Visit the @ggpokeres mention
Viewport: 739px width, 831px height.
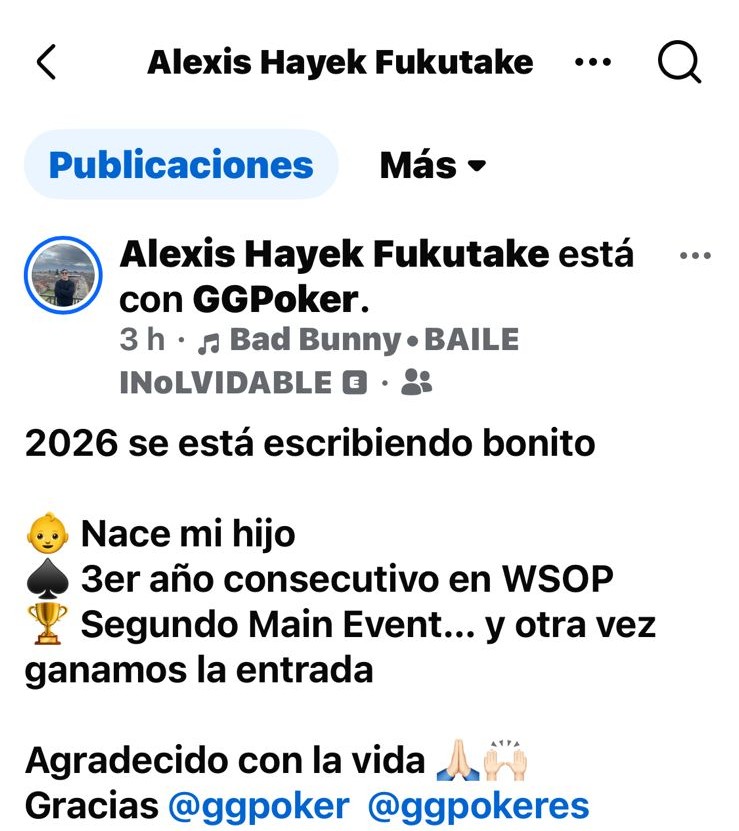click(478, 805)
